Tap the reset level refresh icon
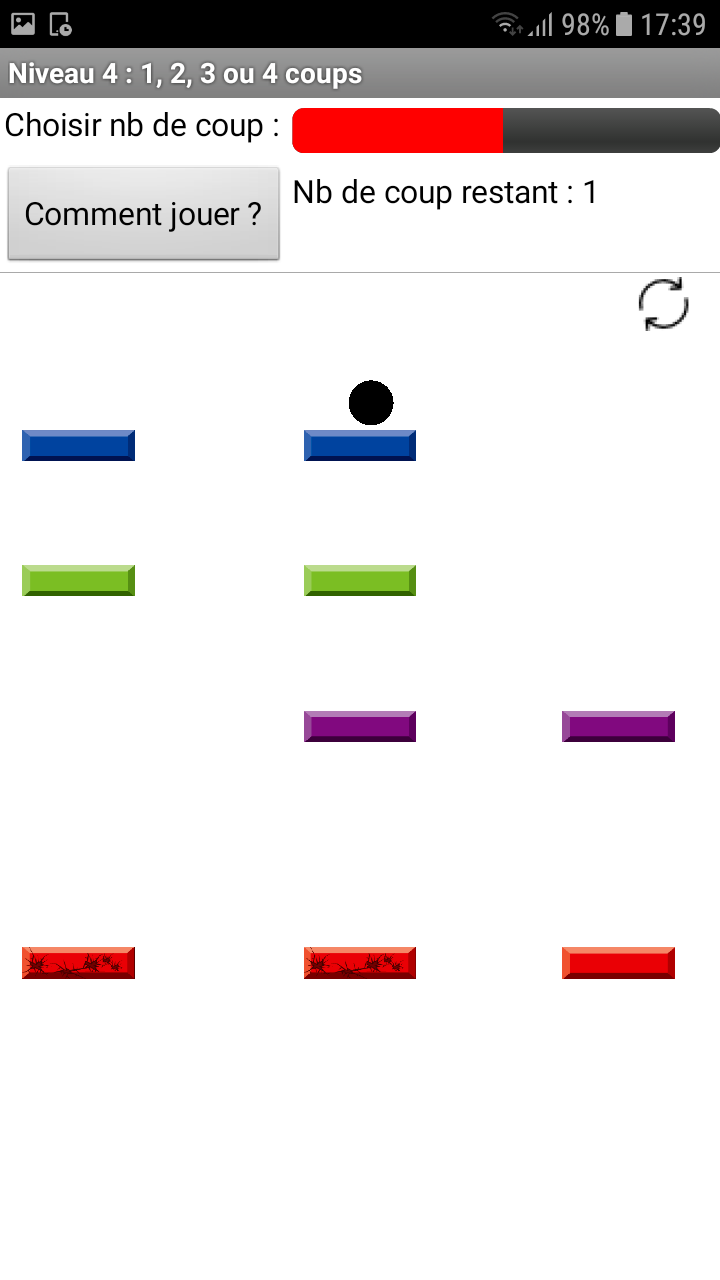This screenshot has width=720, height=1280. (x=664, y=303)
